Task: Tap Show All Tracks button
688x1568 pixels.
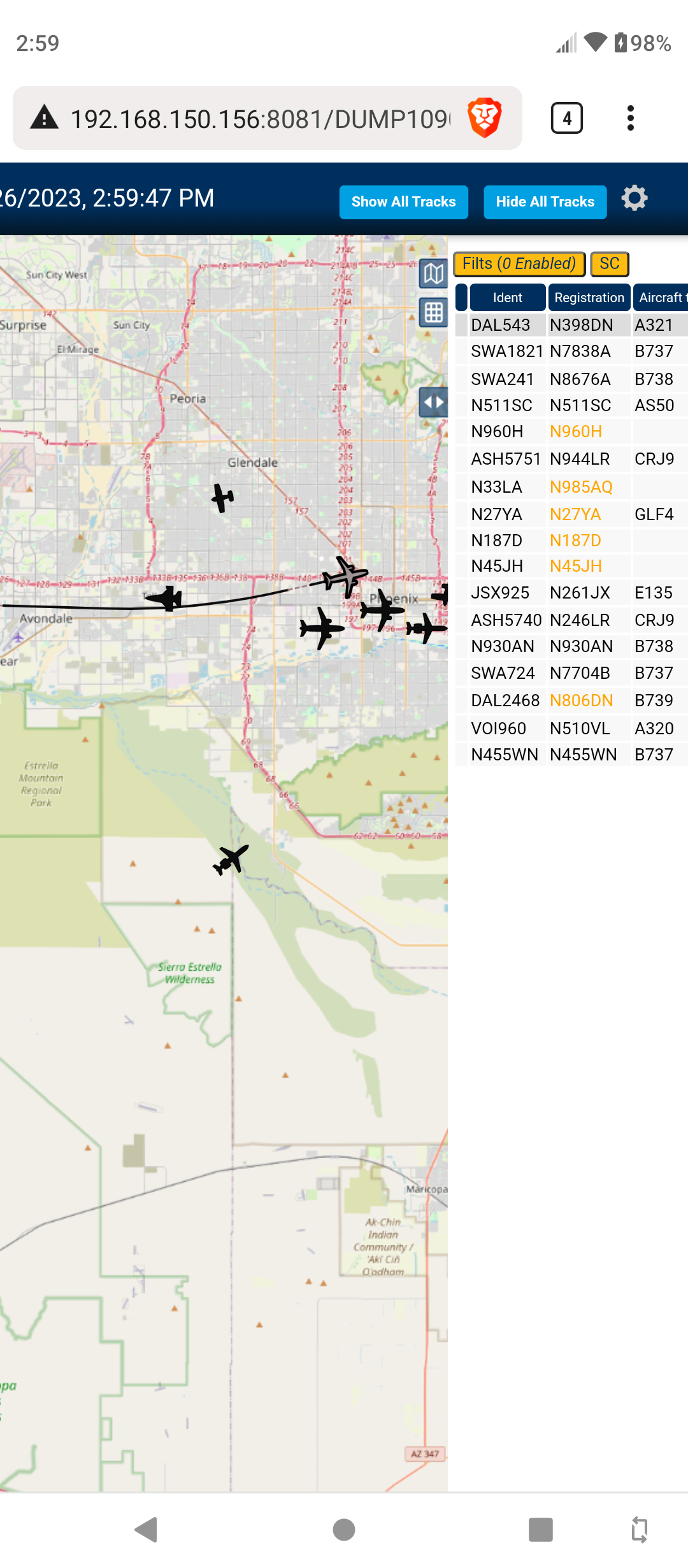Action: pos(403,202)
